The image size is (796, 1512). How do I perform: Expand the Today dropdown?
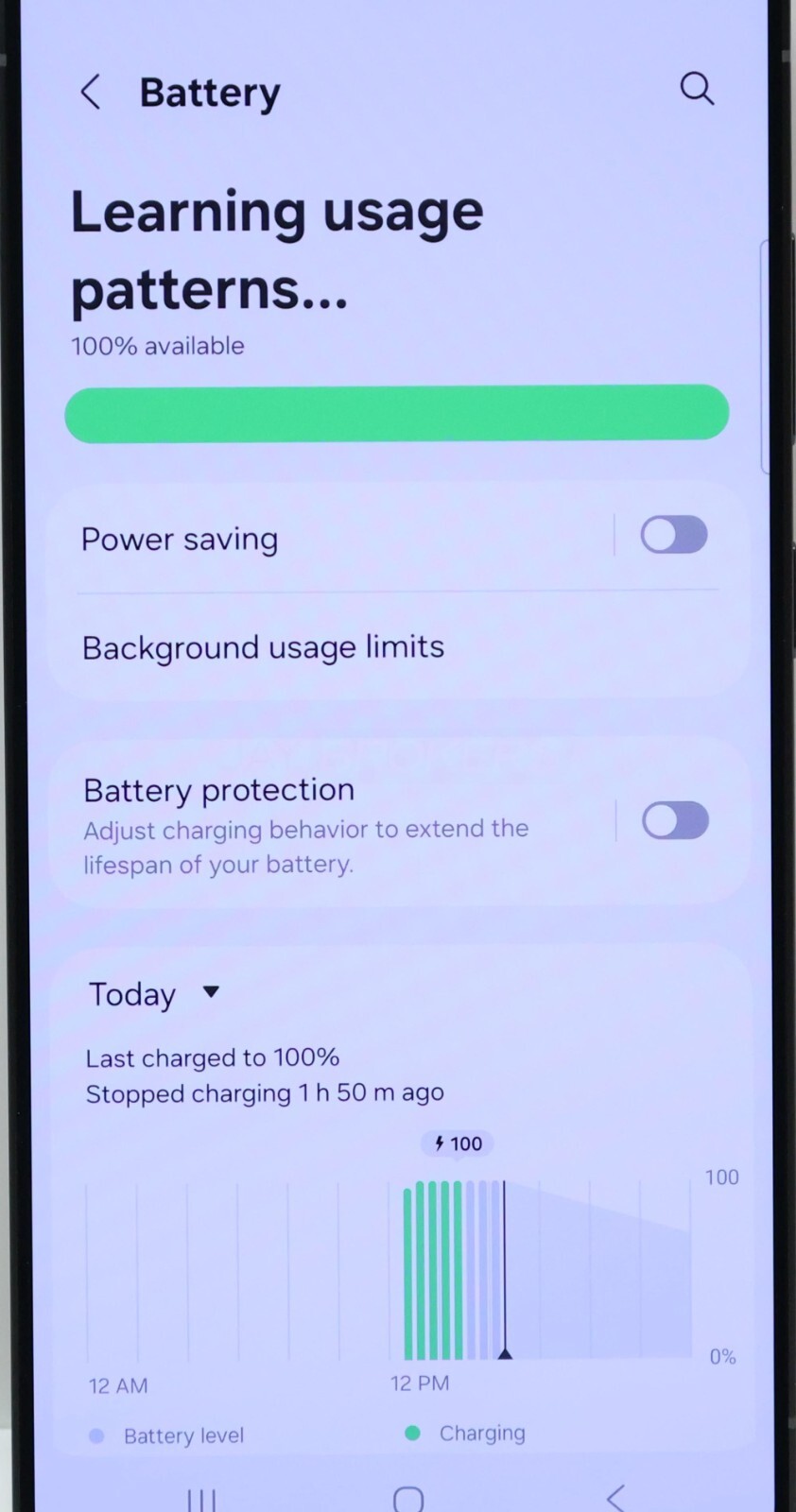153,994
